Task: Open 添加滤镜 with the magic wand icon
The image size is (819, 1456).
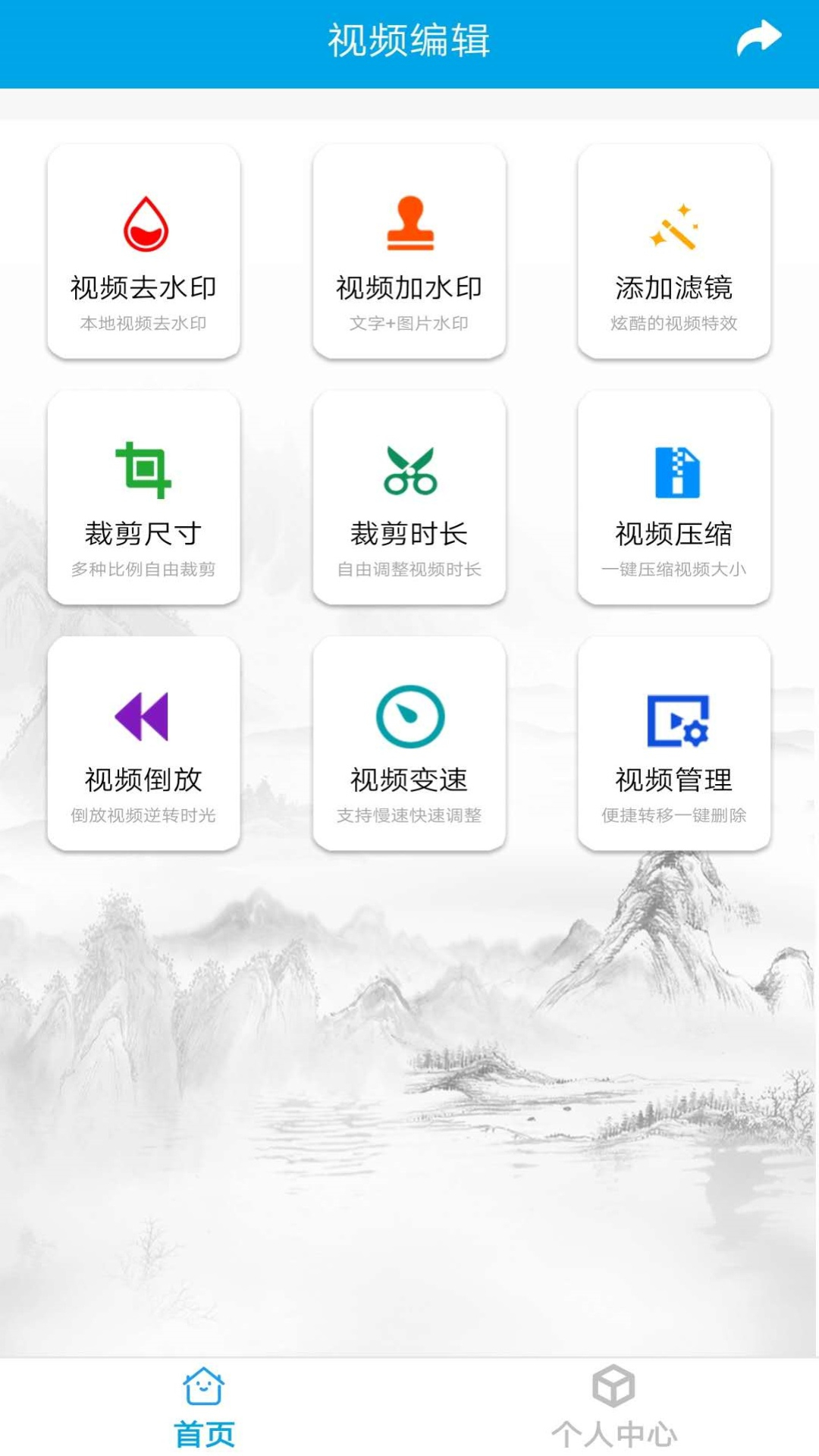Action: [x=674, y=224]
